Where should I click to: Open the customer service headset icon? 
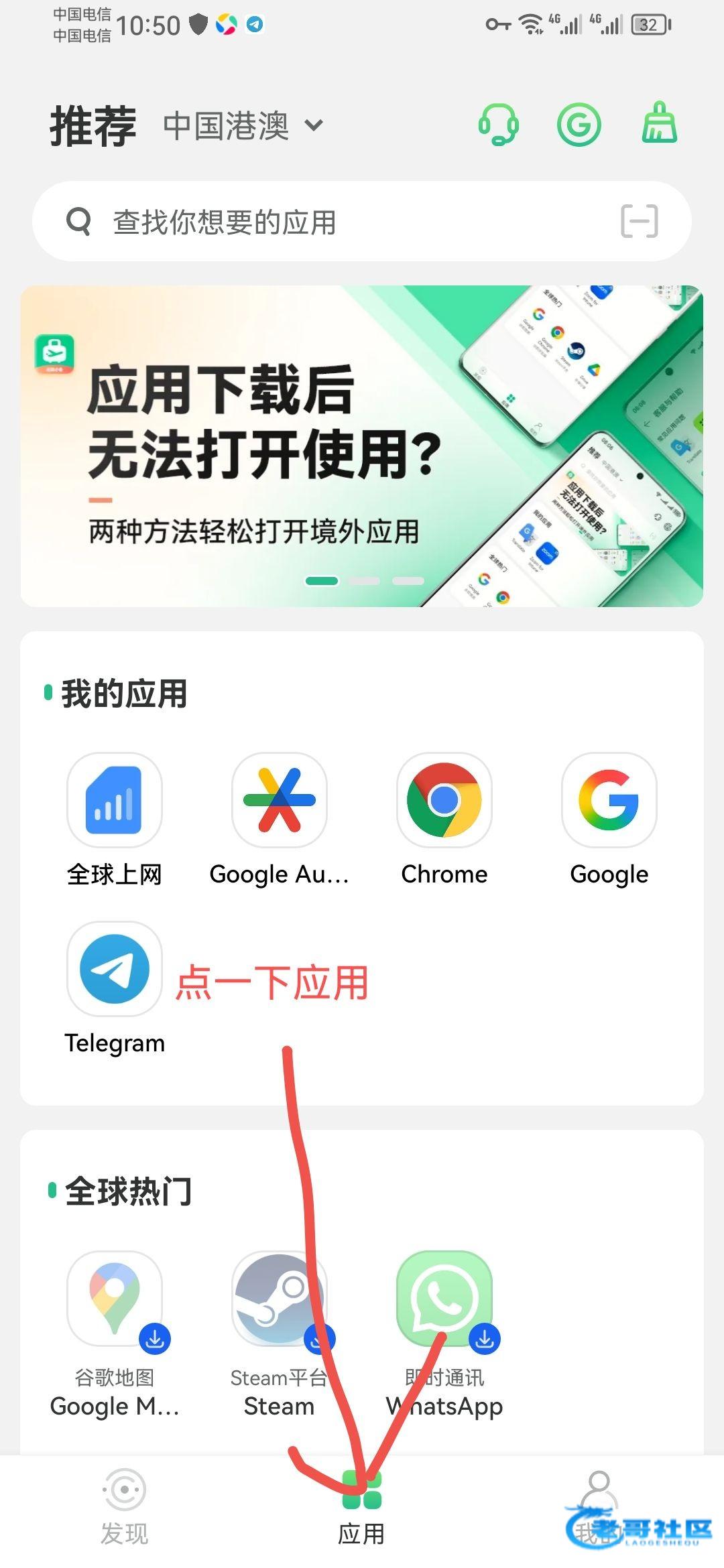[498, 125]
